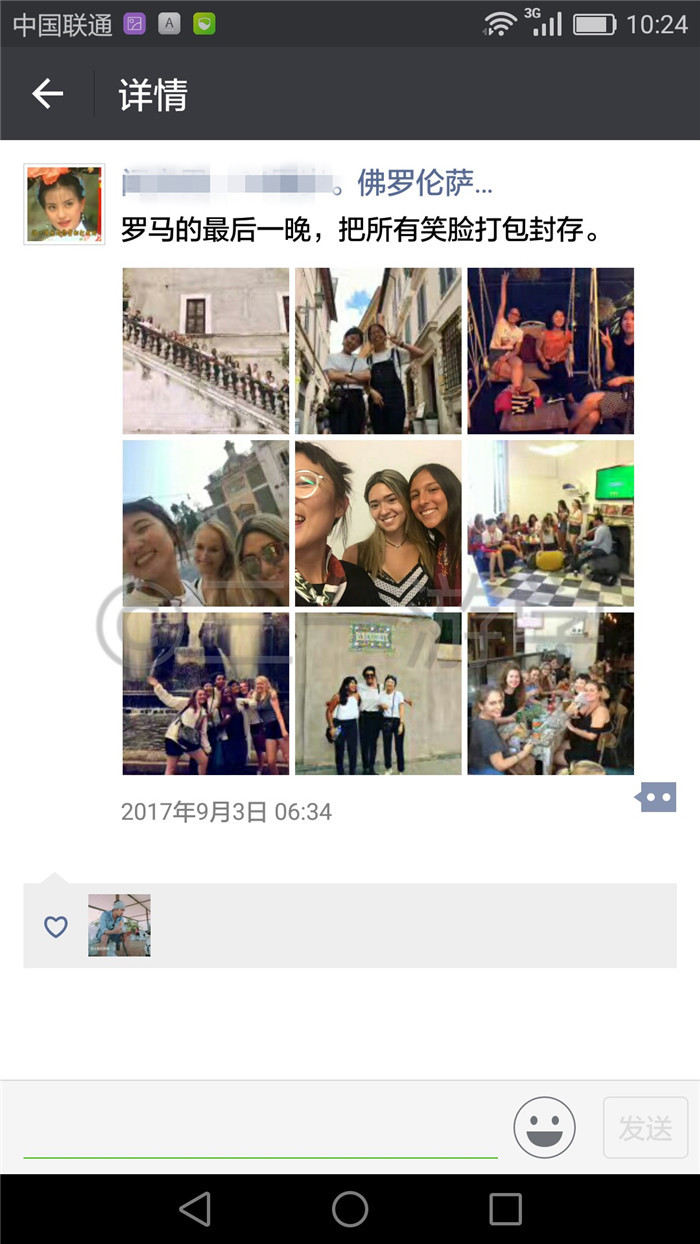700x1244 pixels.
Task: View the group photo at the fountain
Action: 205,694
